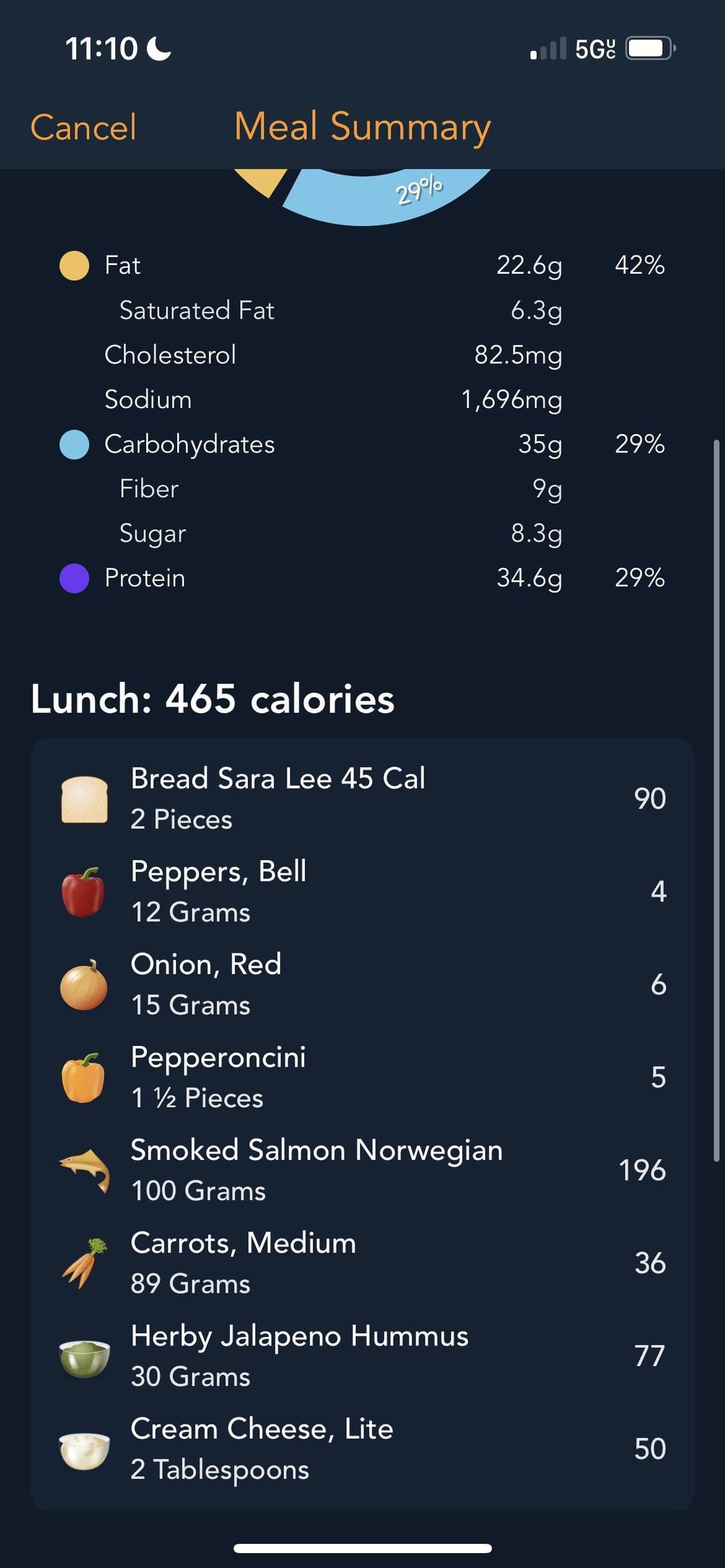Open the Peppers, Bell food entry
The image size is (725, 1568).
pyautogui.click(x=362, y=892)
